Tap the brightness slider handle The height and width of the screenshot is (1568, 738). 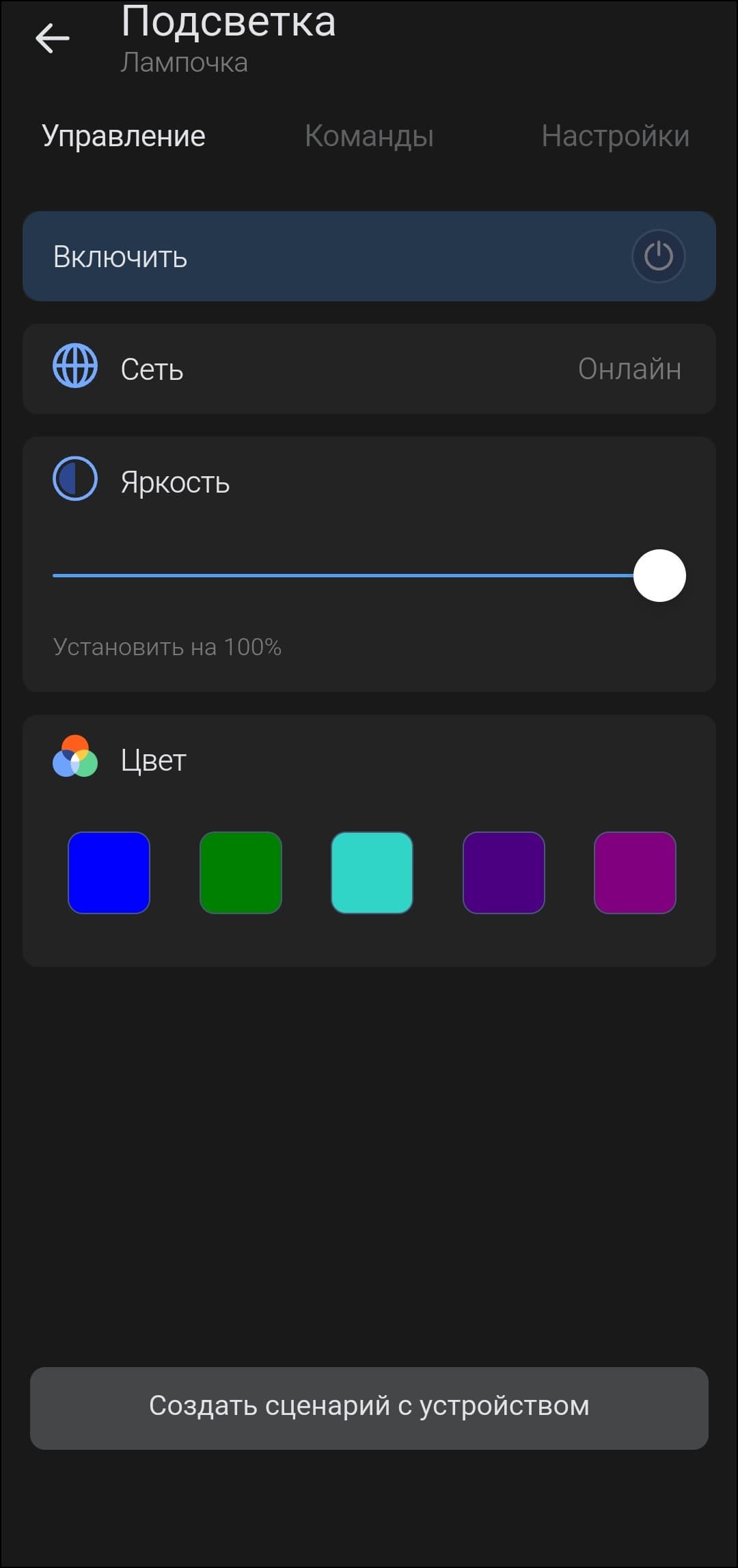coord(659,575)
